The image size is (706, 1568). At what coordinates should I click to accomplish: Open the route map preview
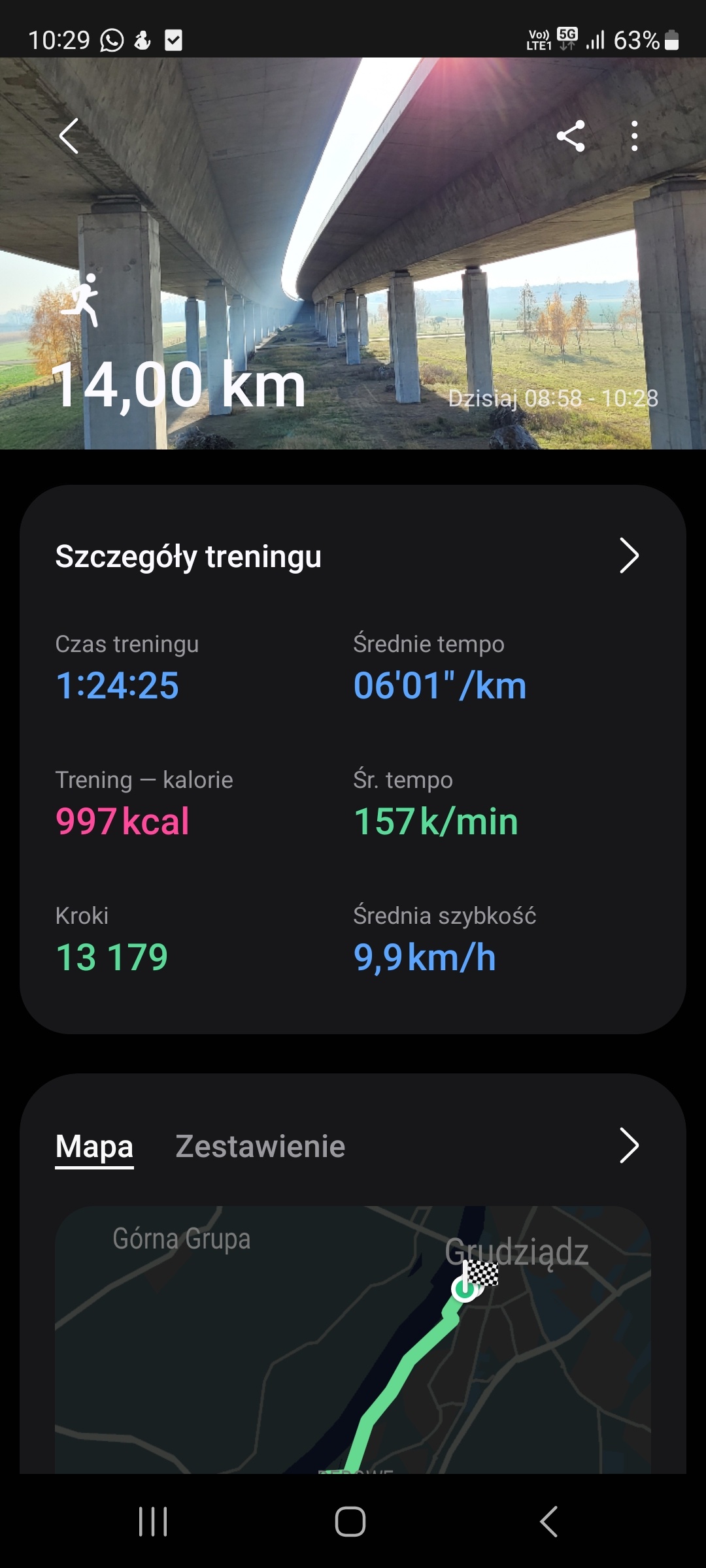[x=353, y=1339]
